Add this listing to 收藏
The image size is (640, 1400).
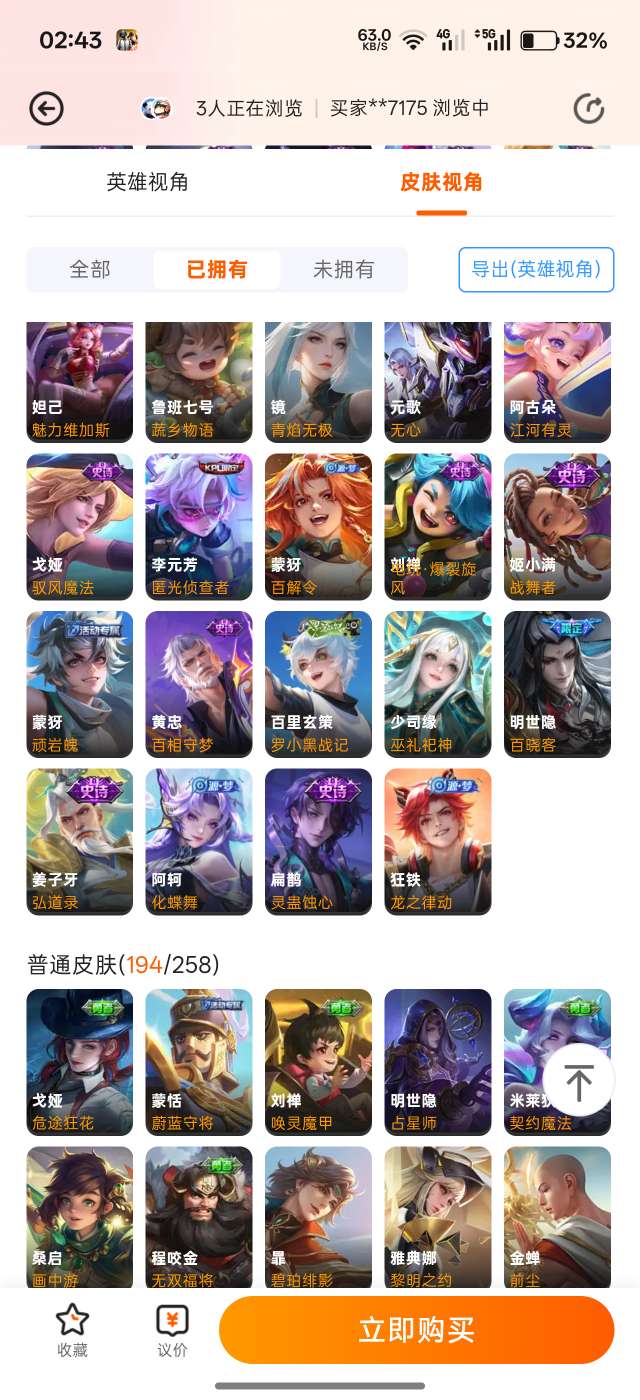click(x=72, y=1332)
